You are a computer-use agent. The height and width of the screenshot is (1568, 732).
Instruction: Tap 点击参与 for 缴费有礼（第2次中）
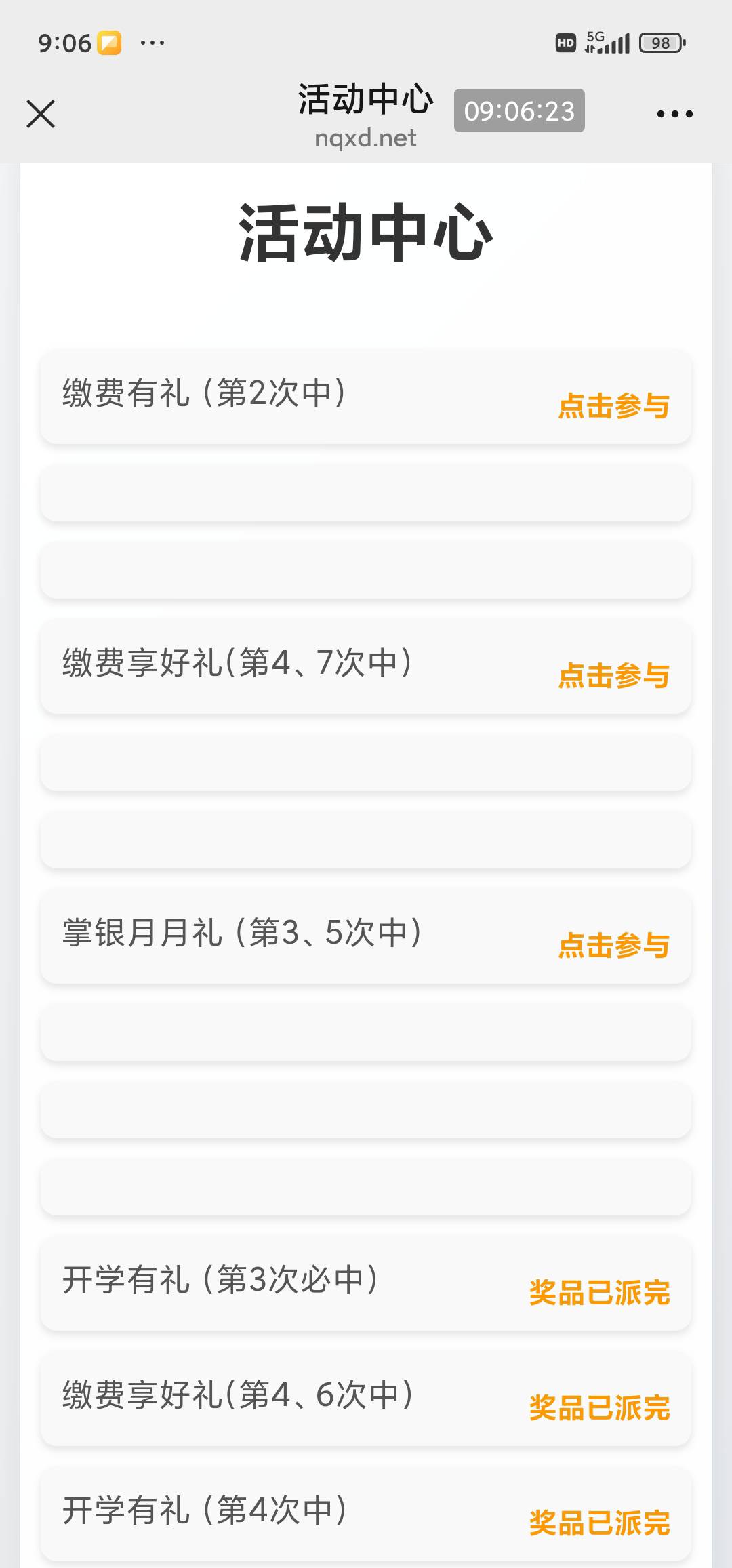coord(613,405)
